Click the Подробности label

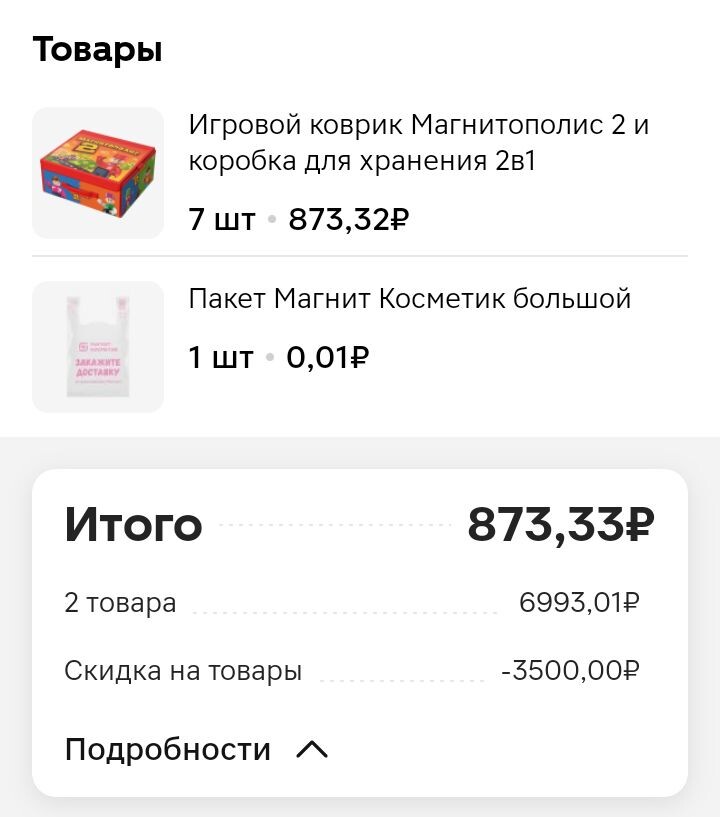pyautogui.click(x=166, y=749)
